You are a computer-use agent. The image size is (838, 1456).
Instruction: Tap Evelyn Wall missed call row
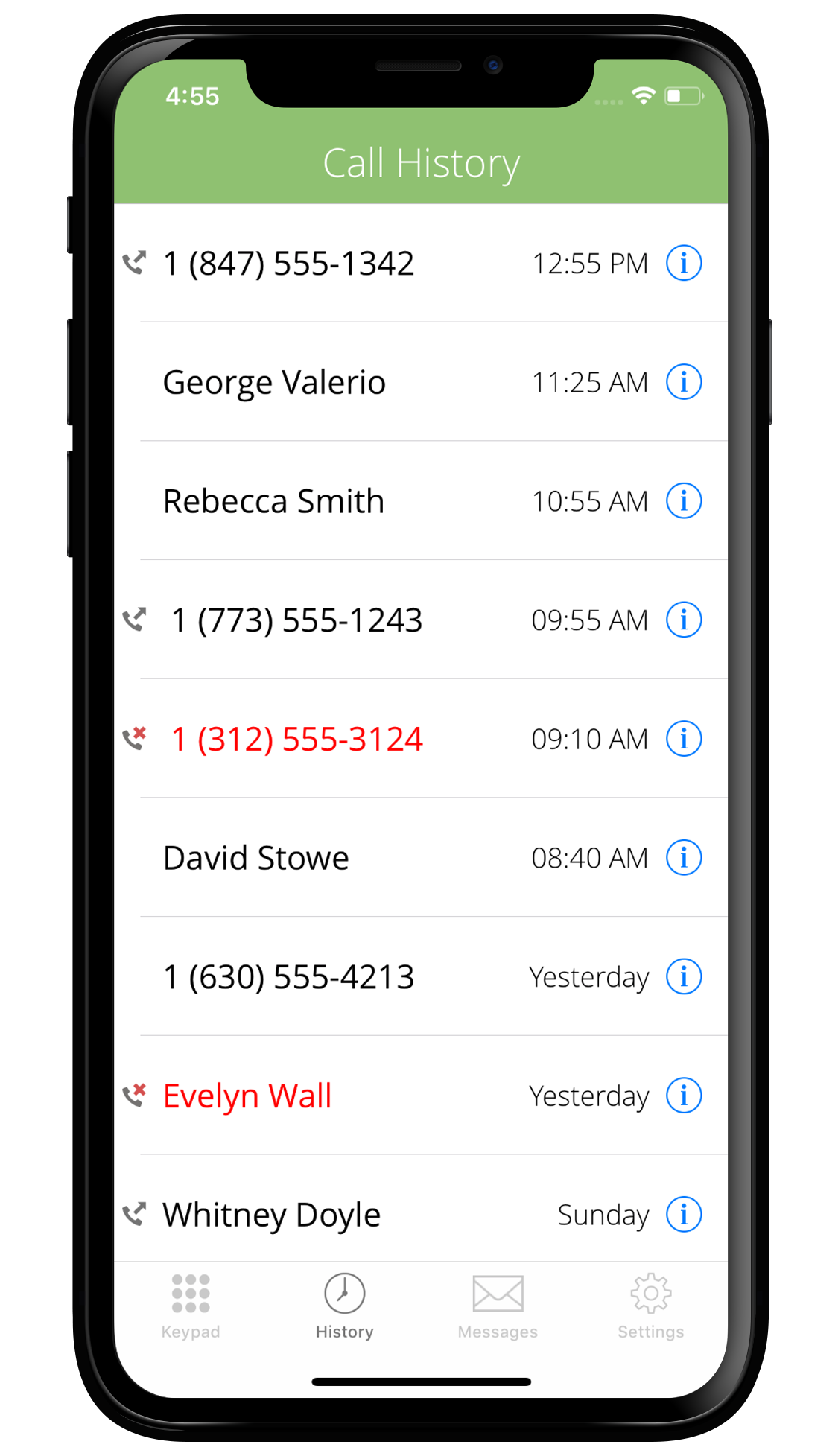[x=421, y=1096]
